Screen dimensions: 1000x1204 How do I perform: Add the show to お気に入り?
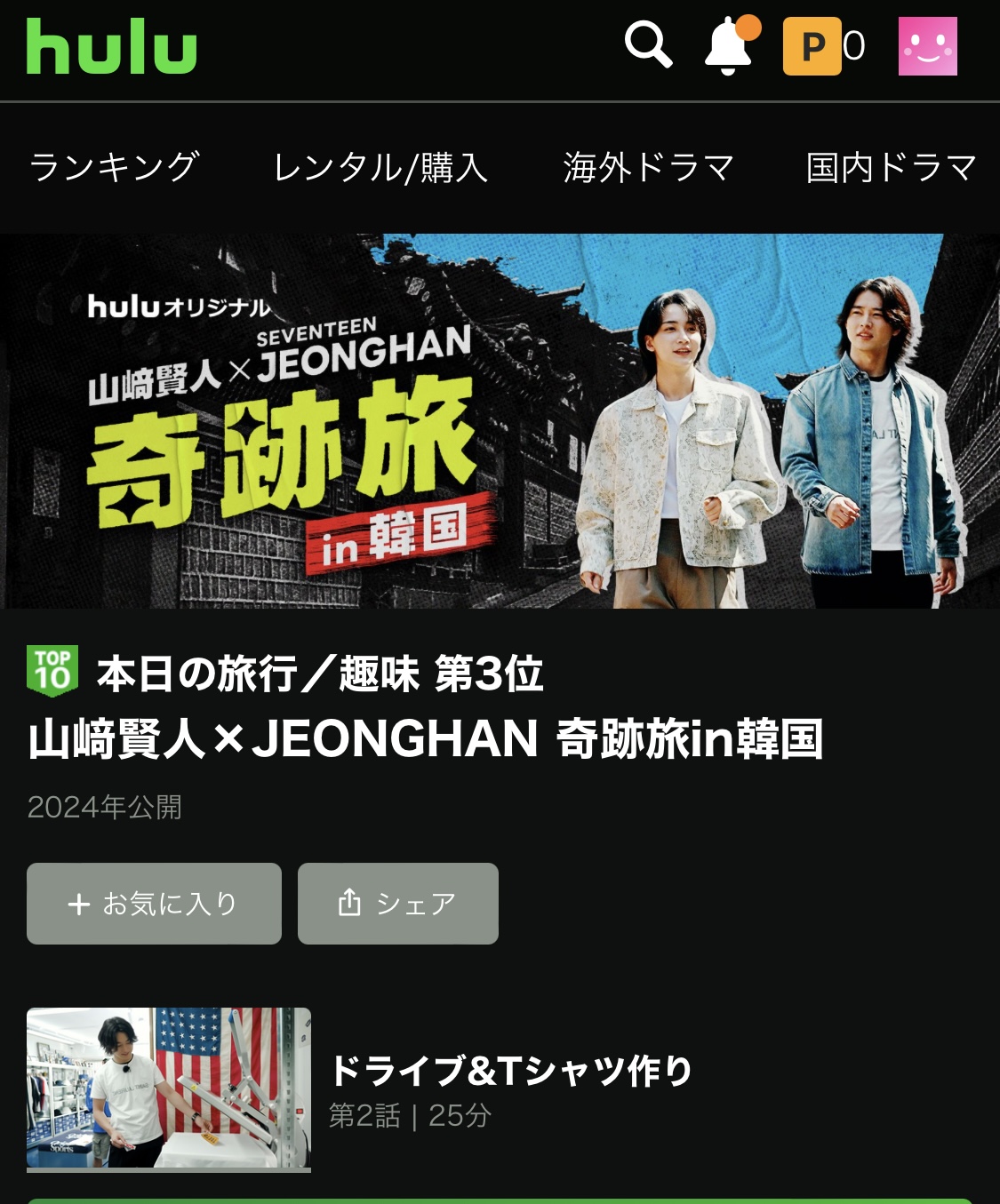pyautogui.click(x=154, y=904)
